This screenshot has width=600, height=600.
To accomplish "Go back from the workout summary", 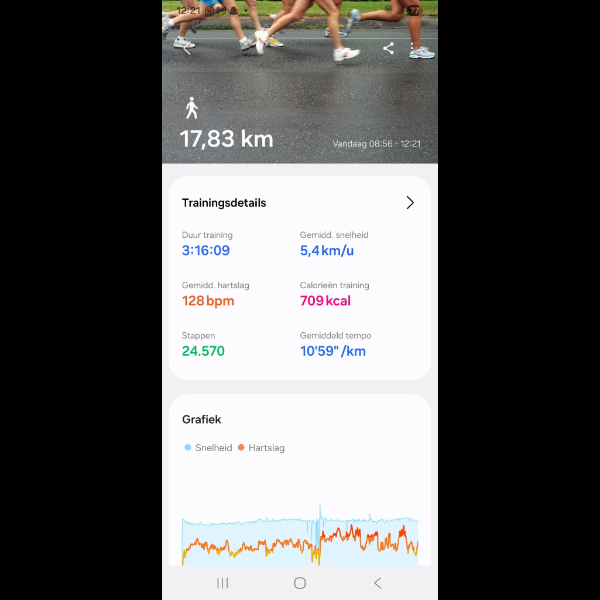I will coord(187,48).
